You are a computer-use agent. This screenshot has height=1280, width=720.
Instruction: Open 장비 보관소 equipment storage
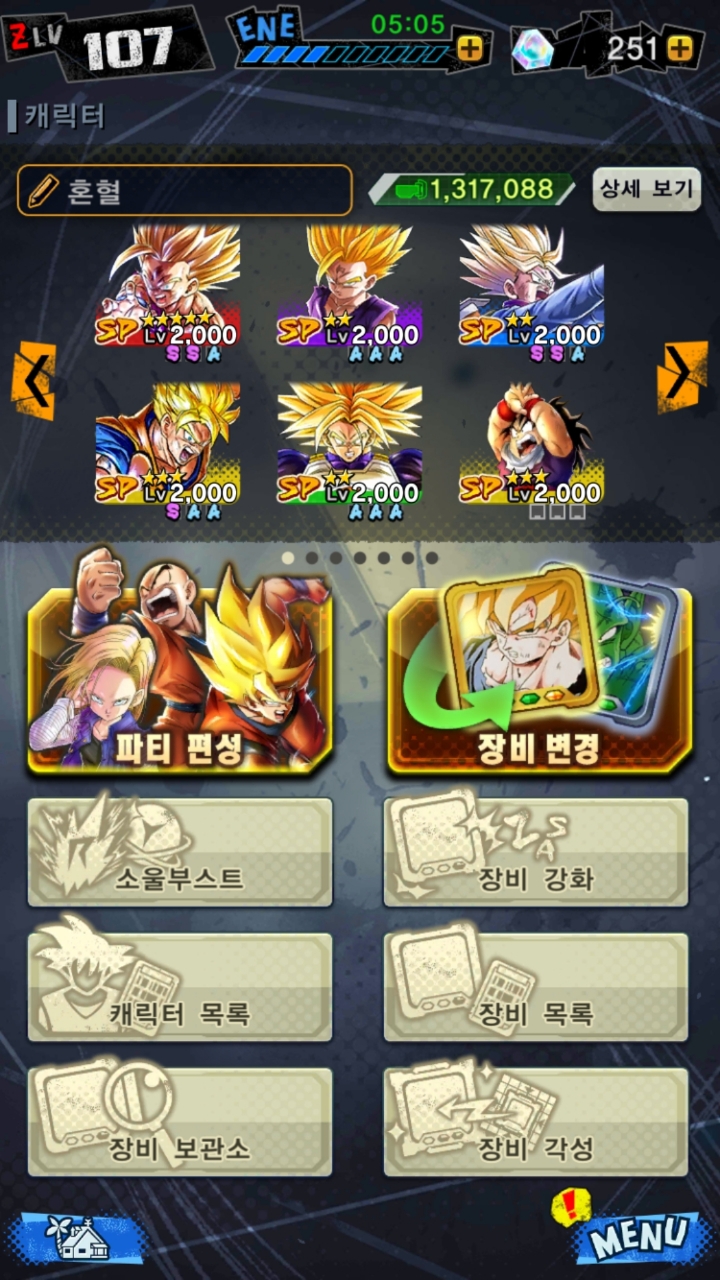coord(180,1122)
